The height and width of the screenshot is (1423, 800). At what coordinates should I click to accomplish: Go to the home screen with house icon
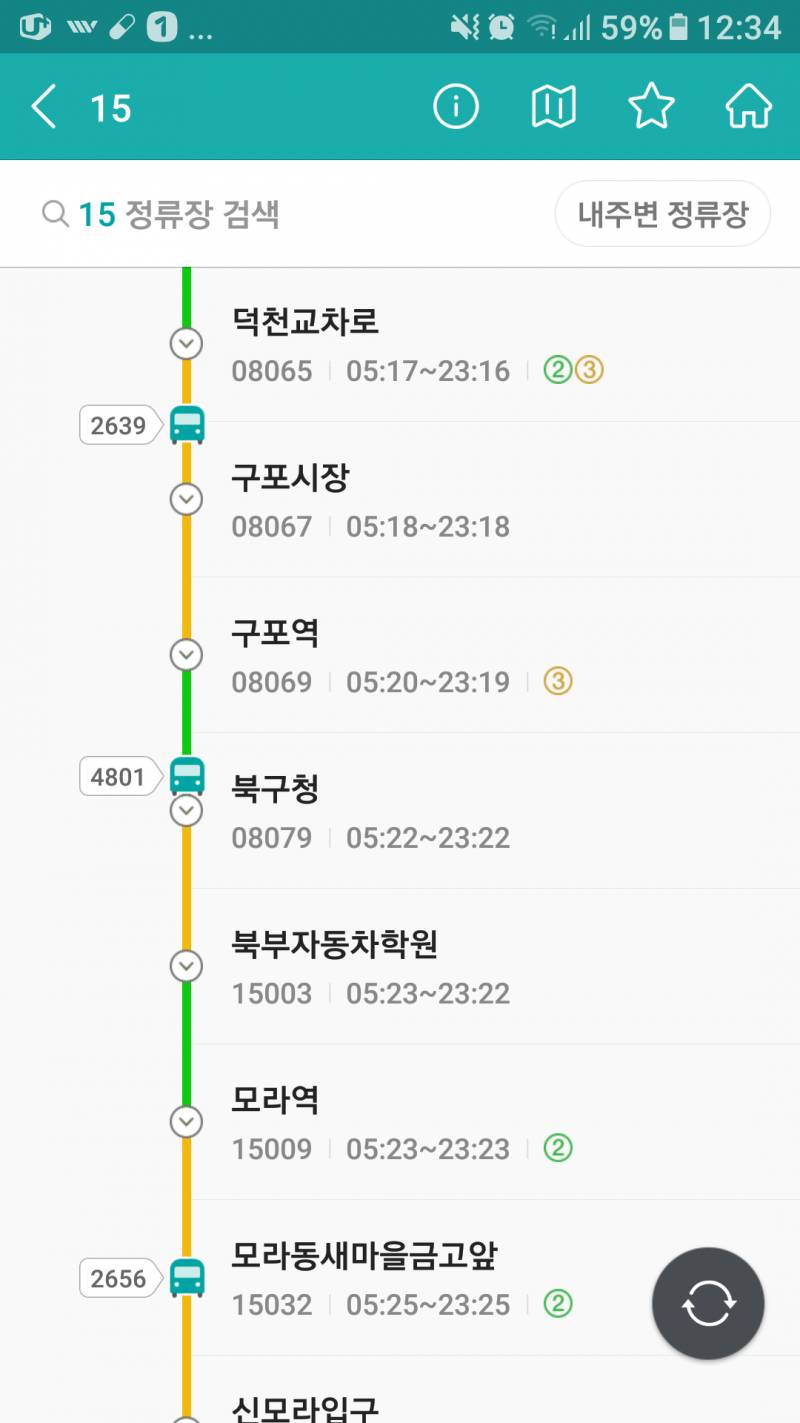click(748, 105)
